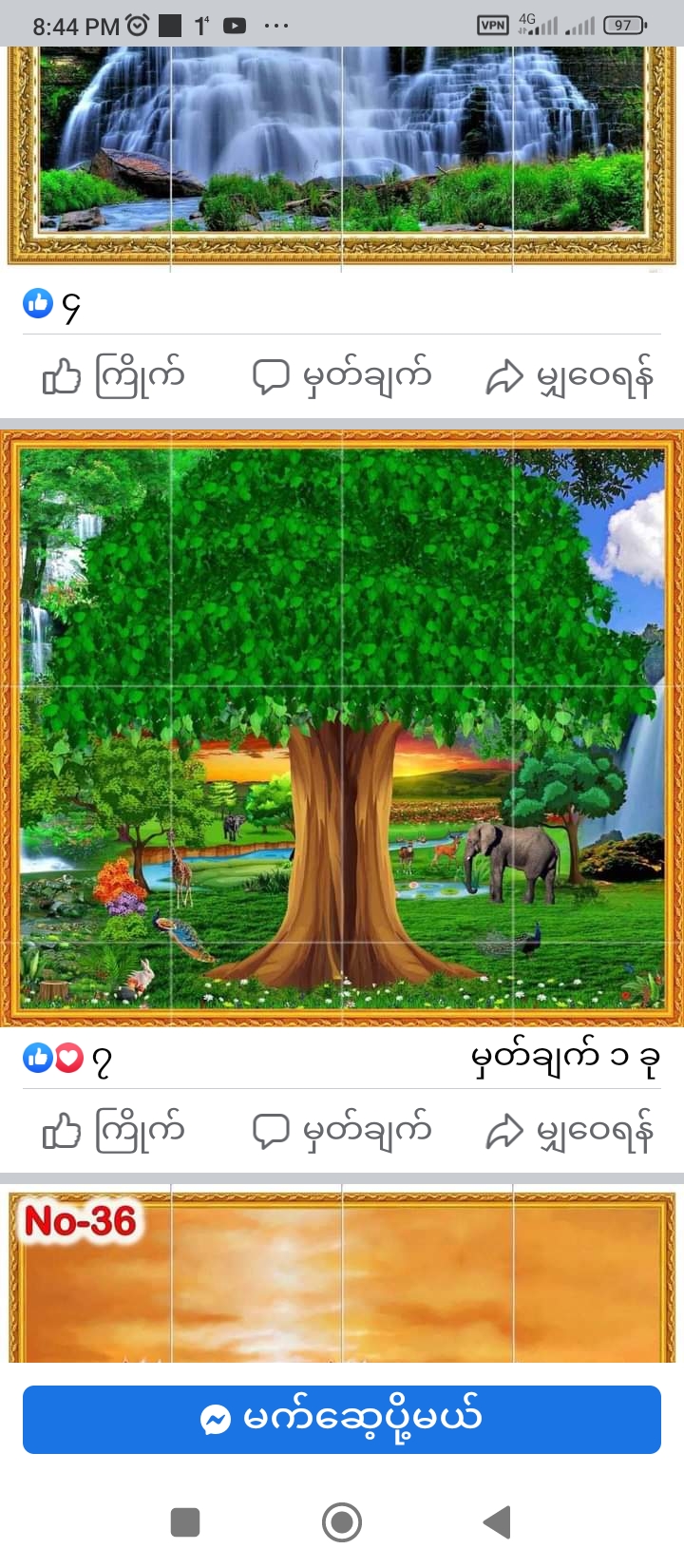Share the waterfall picture post
This screenshot has height=1568, width=684.
tap(569, 377)
